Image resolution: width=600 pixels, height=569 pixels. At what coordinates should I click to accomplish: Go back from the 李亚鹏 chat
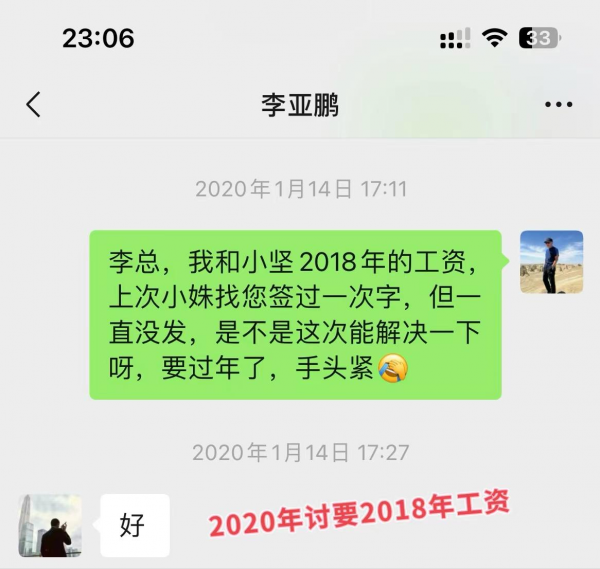(33, 105)
